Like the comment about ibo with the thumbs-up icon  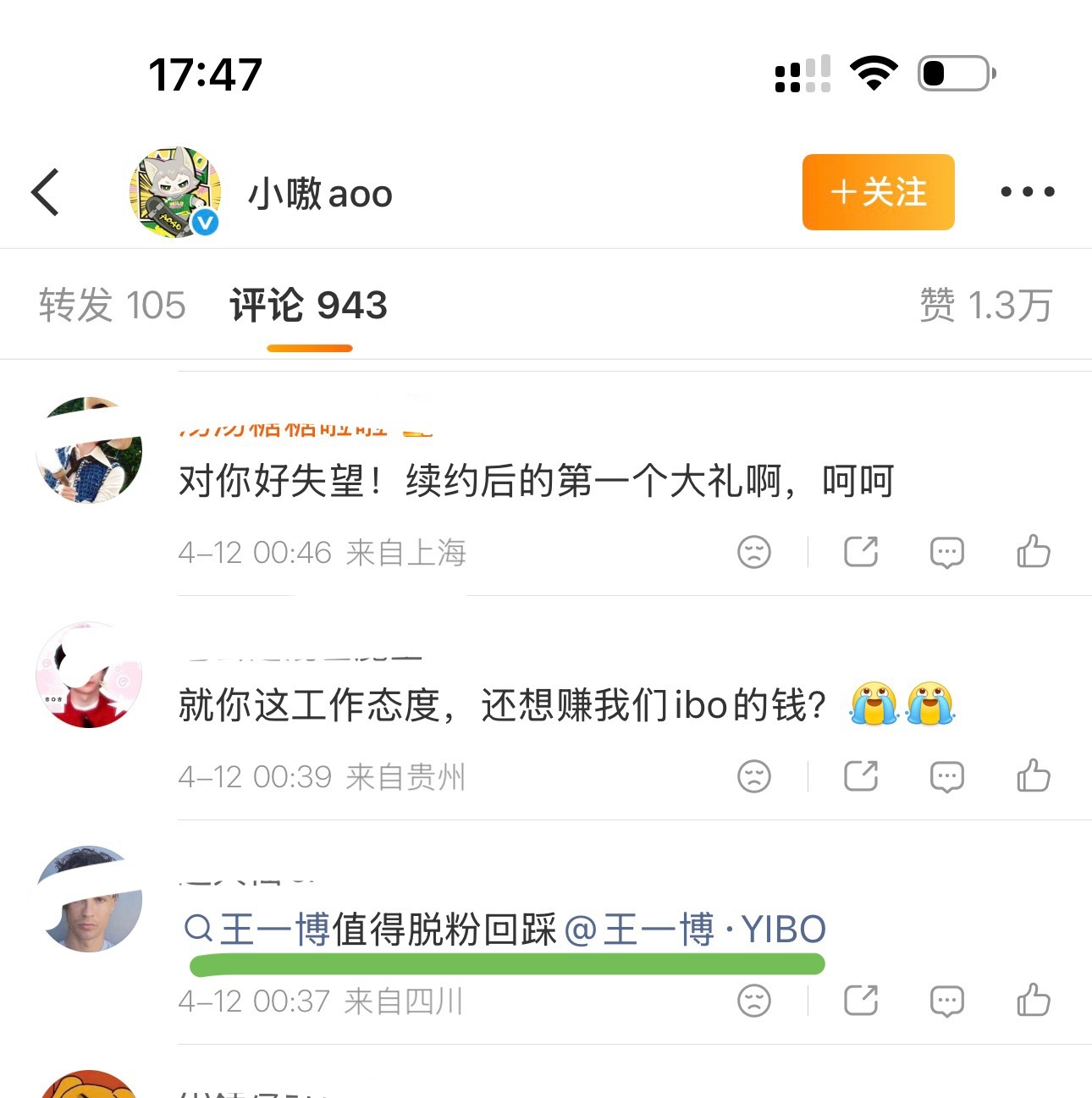[x=1034, y=775]
